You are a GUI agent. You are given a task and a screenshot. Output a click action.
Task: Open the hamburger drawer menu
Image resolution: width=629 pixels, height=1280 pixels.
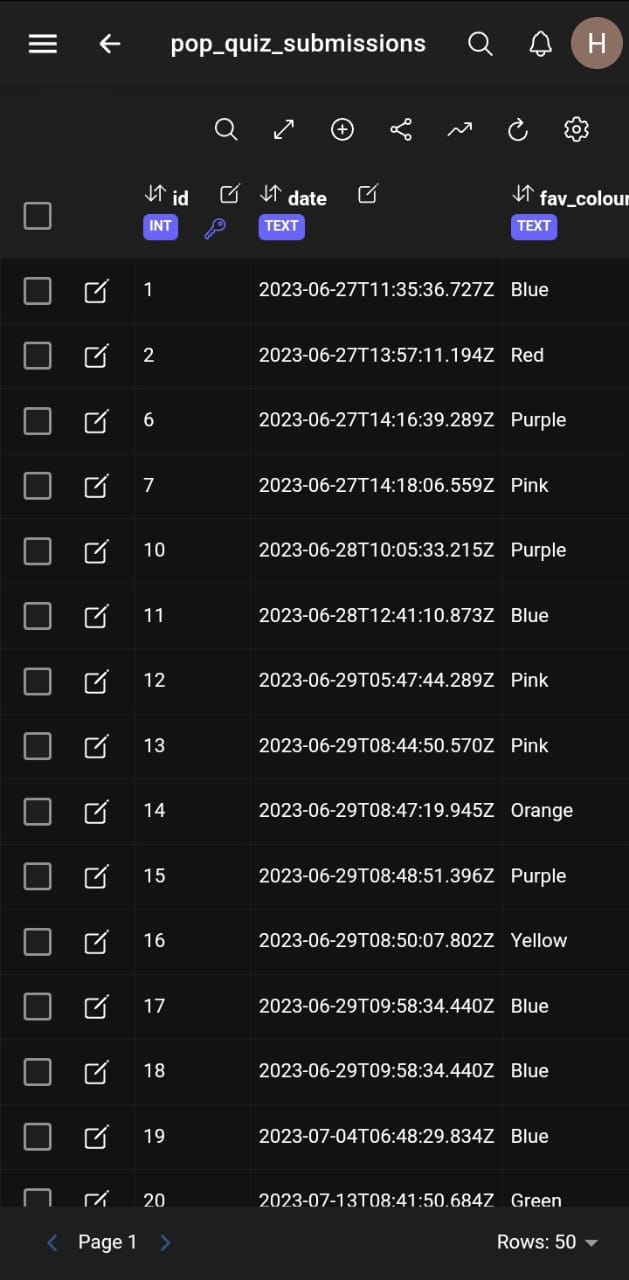[x=42, y=44]
